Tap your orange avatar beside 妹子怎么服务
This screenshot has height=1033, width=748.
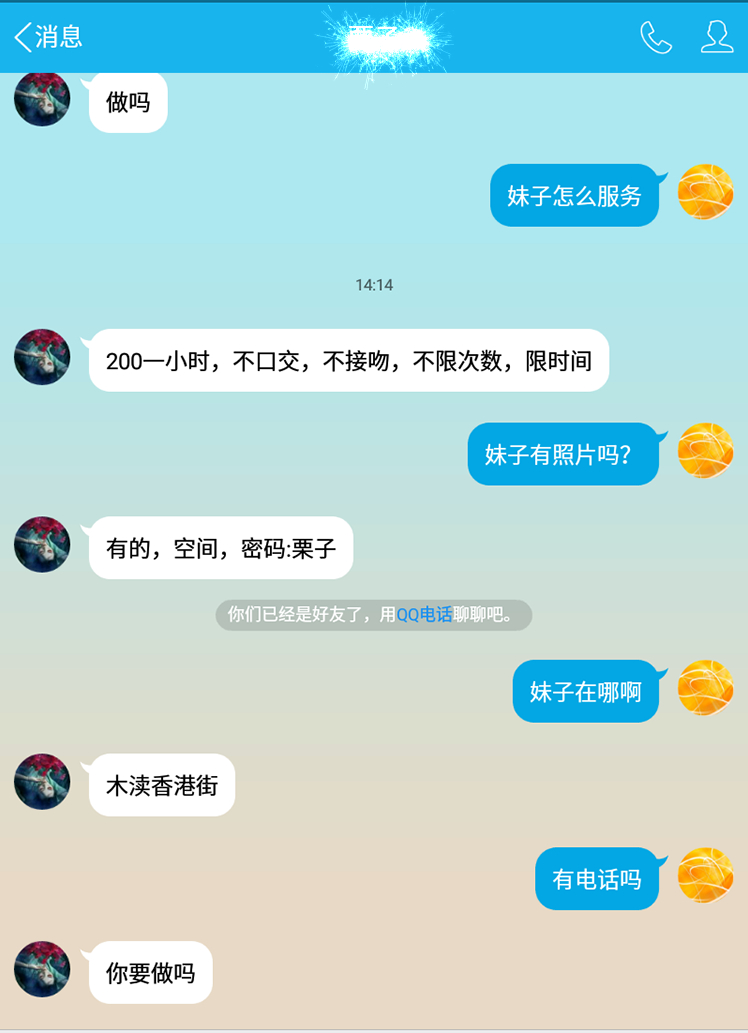pyautogui.click(x=704, y=195)
